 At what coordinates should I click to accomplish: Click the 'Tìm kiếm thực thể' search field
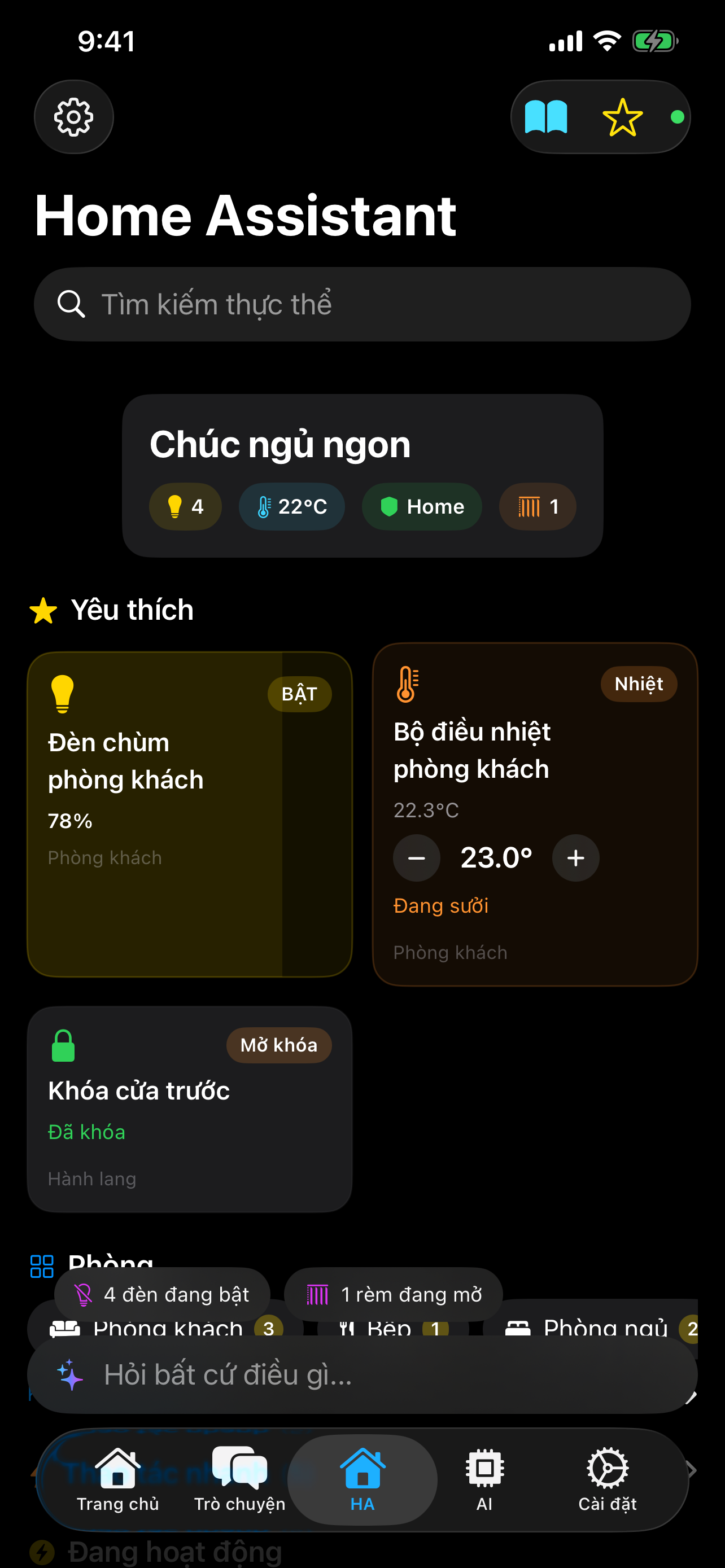[362, 304]
